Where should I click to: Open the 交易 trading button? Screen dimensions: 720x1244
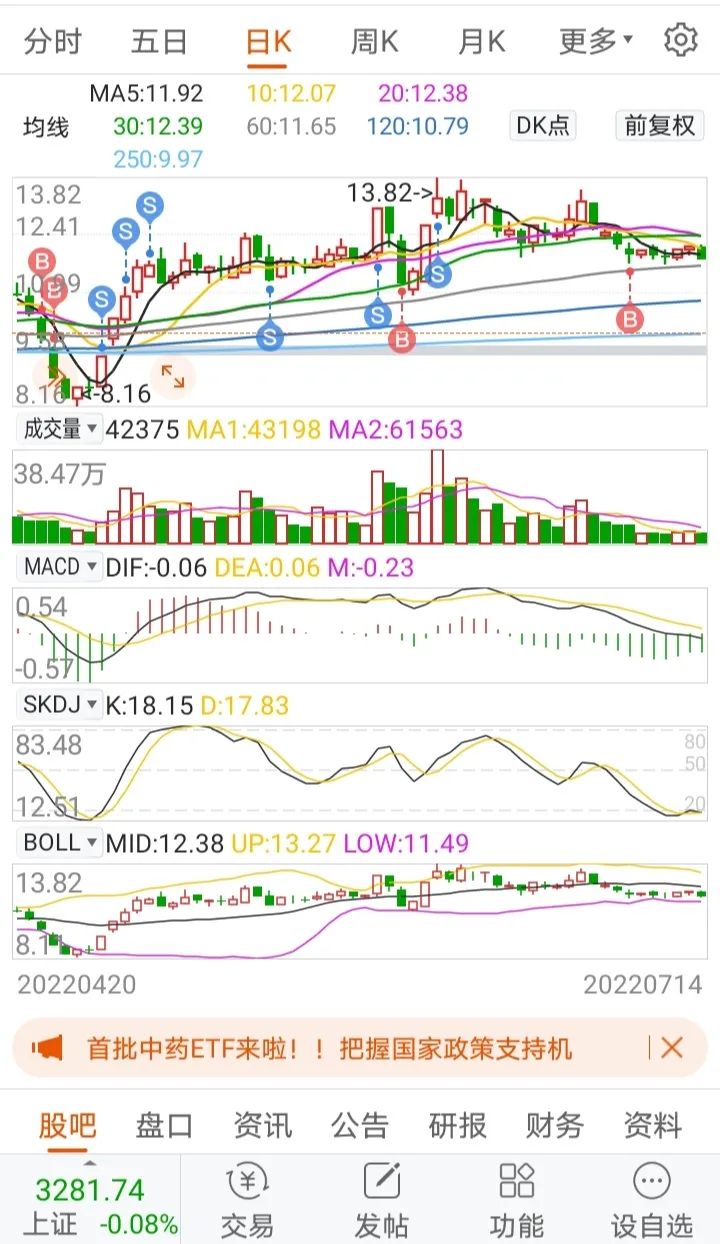coord(247,1201)
